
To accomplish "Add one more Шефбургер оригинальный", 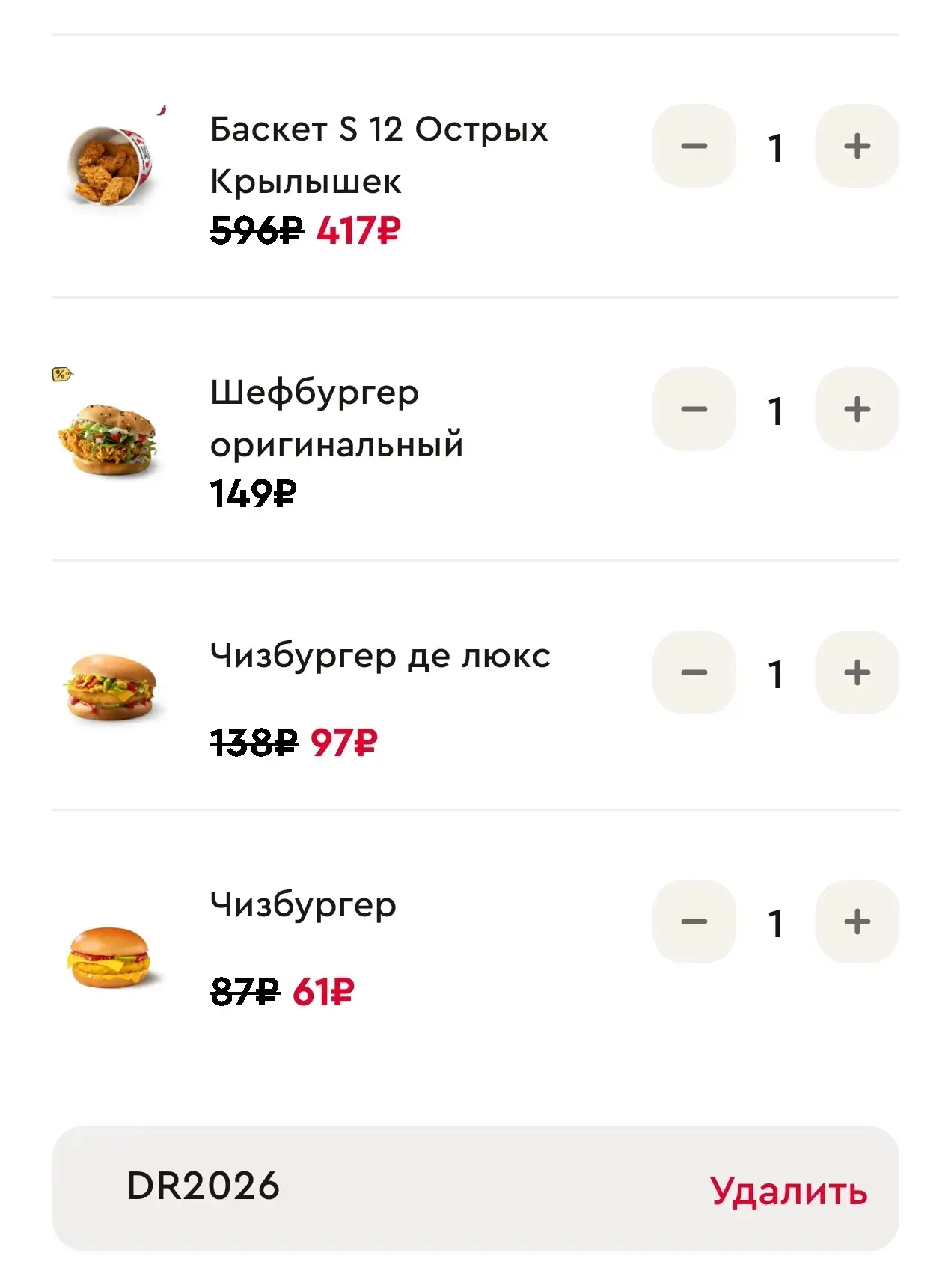I will 857,409.
